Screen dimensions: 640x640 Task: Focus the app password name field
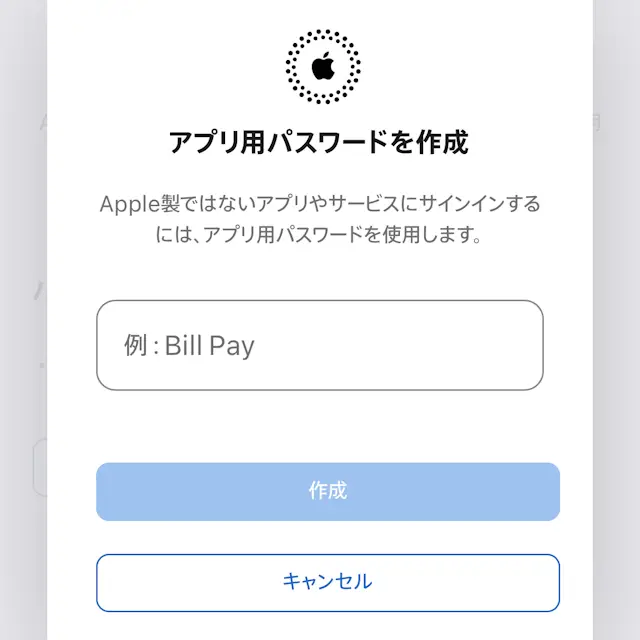pos(319,346)
